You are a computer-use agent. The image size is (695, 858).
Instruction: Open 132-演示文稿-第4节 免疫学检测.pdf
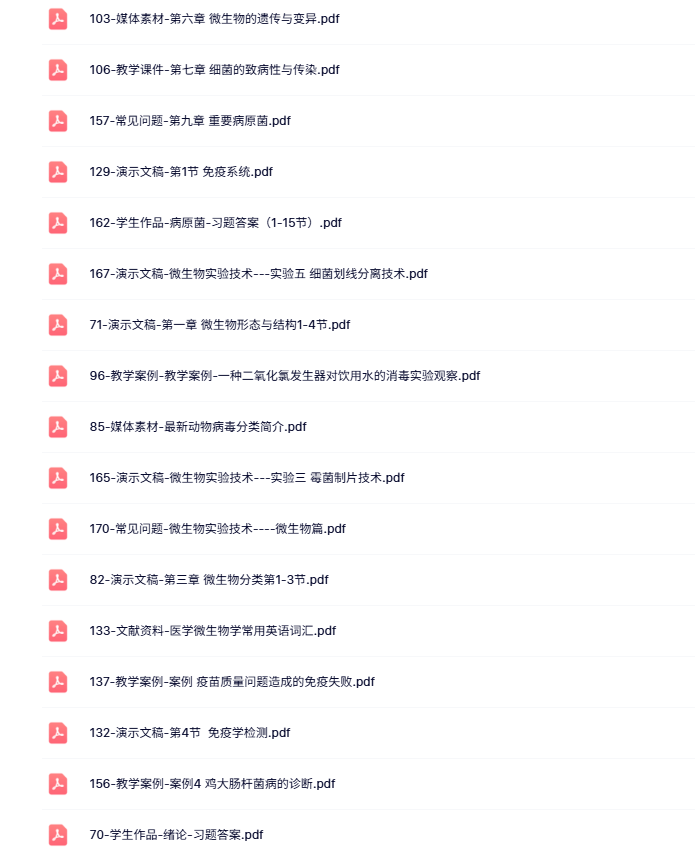189,733
